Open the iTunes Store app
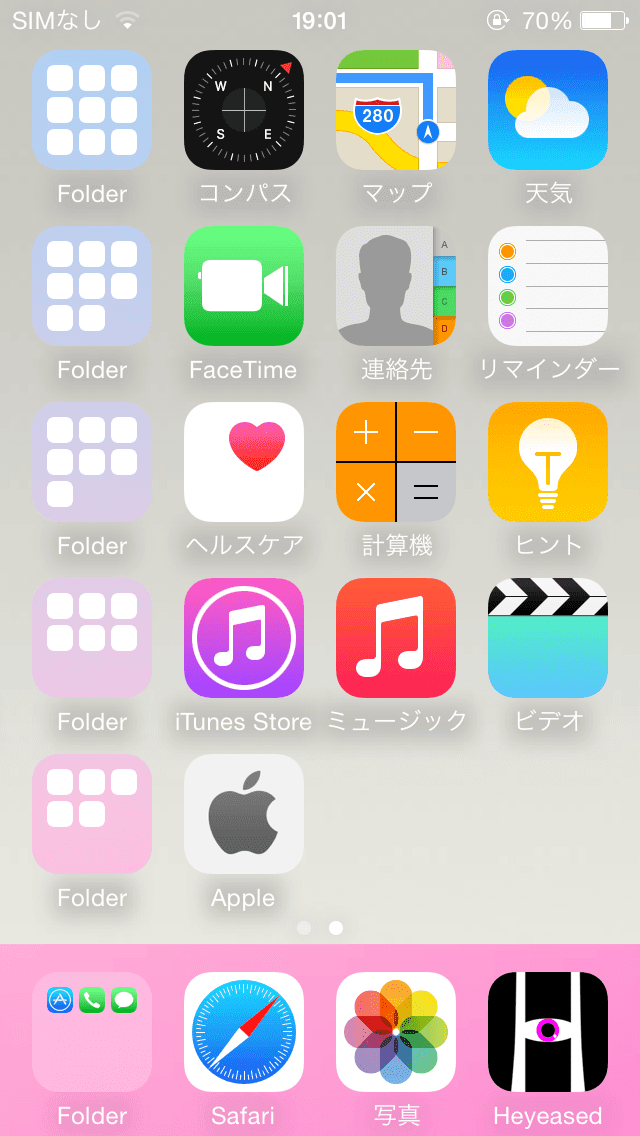 (244, 638)
